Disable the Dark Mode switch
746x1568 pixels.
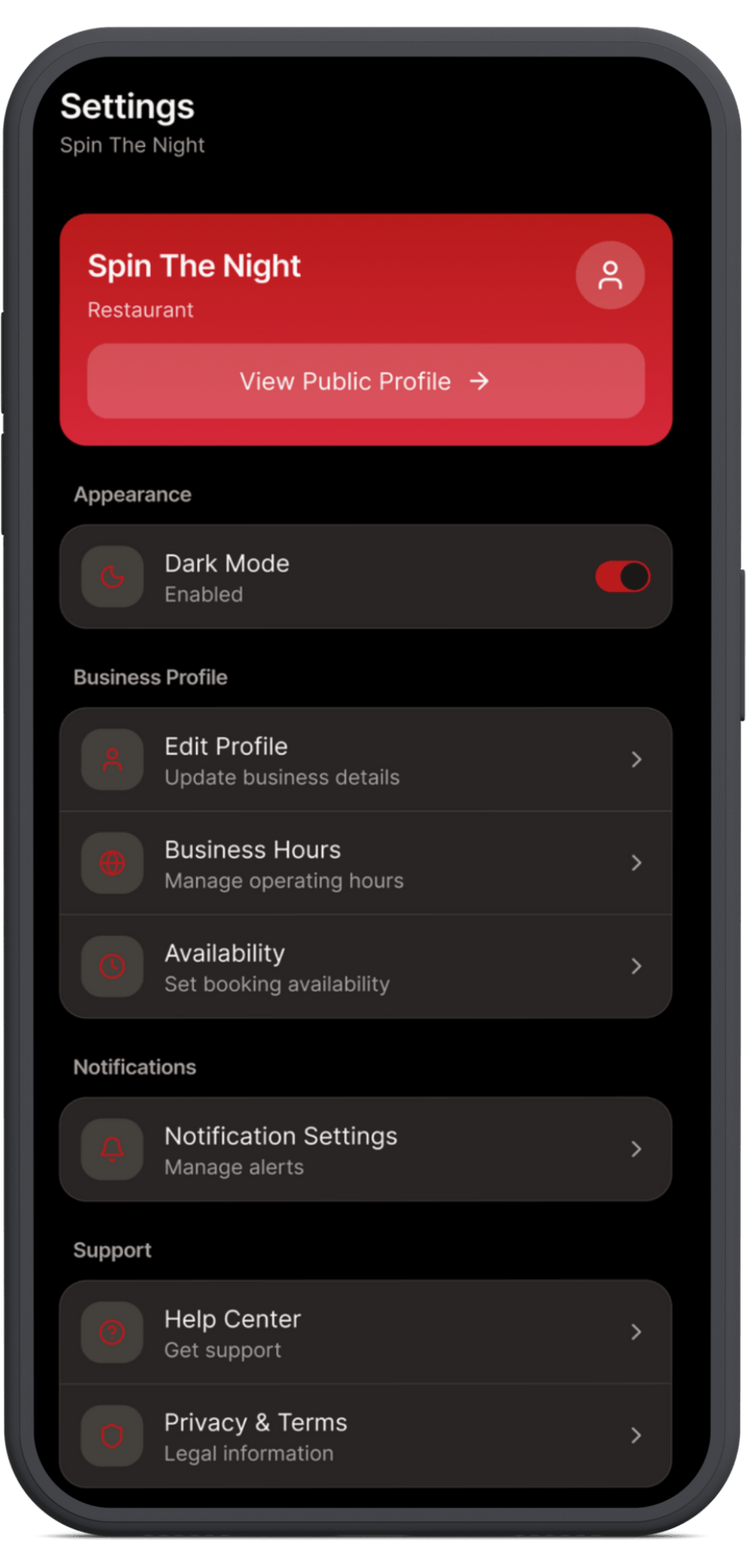622,577
